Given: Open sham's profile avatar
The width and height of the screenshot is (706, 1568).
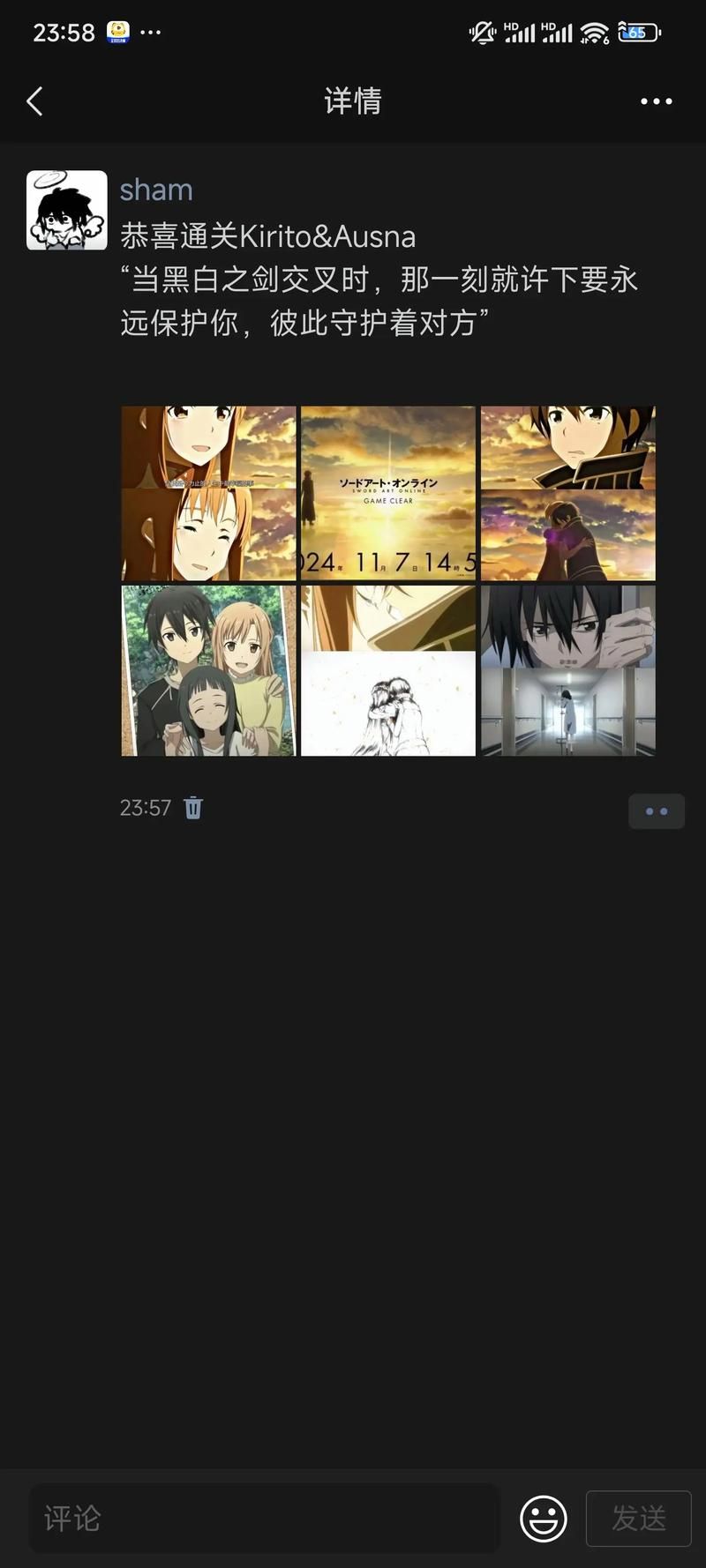Looking at the screenshot, I should coord(67,210).
